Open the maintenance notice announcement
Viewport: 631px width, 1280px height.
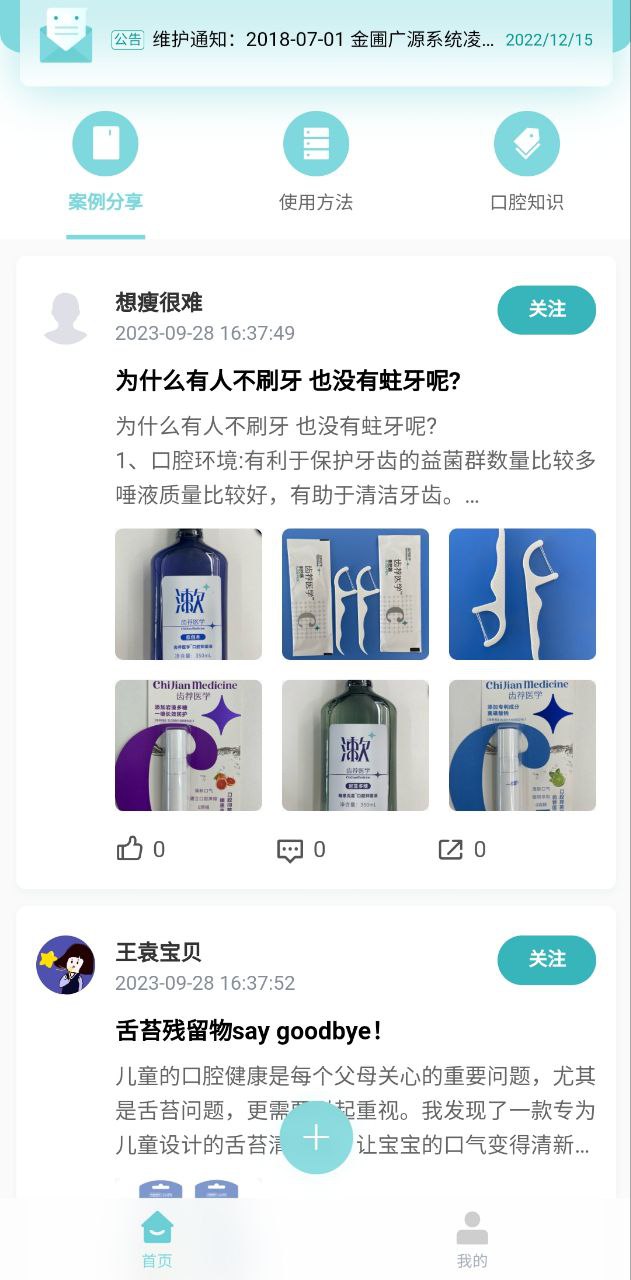[x=322, y=40]
